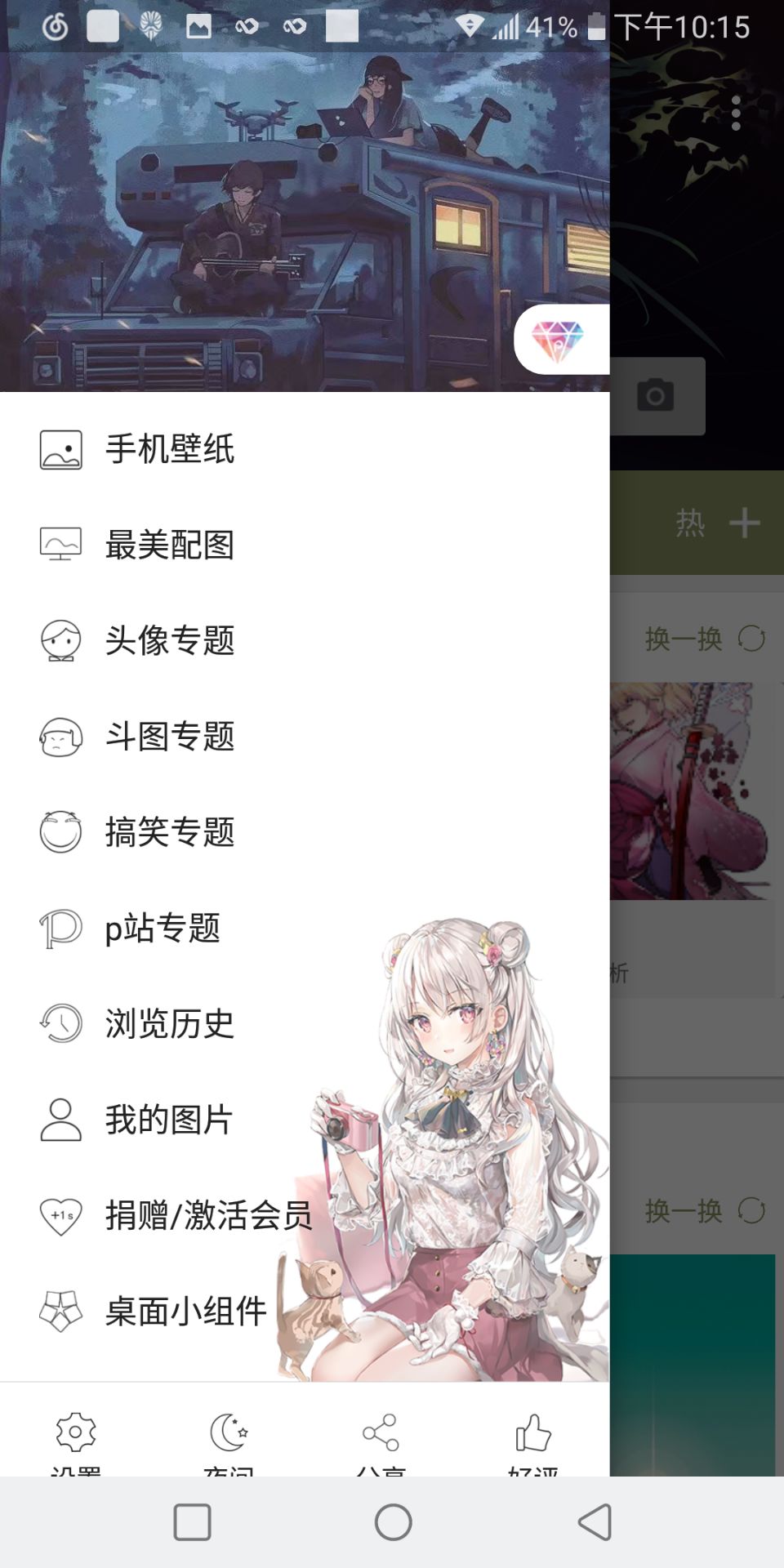Select the 最美配图 menu item
Screen dimensions: 784x1568
pos(170,545)
